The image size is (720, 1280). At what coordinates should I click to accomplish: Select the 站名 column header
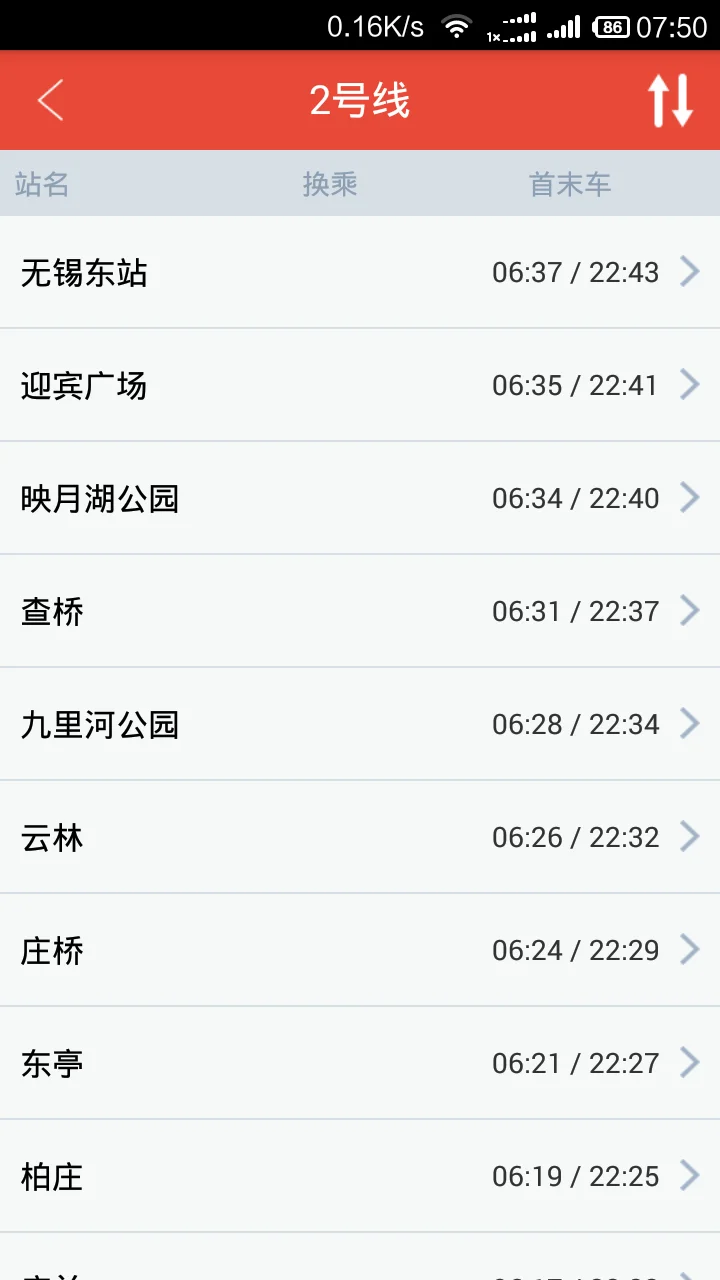(42, 183)
